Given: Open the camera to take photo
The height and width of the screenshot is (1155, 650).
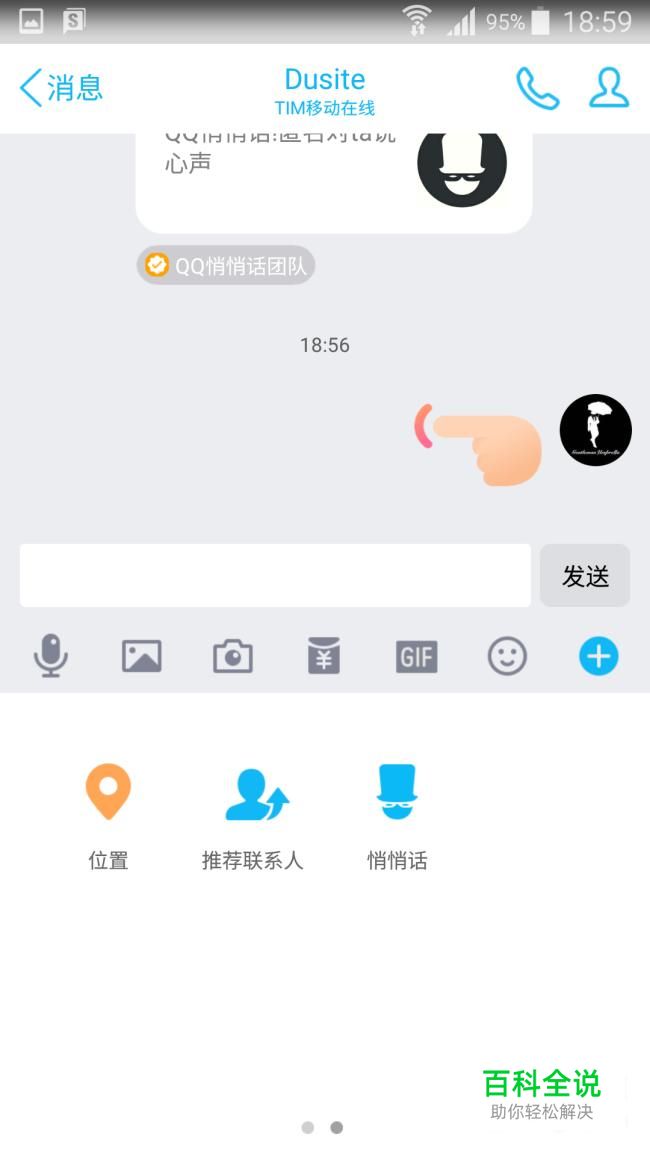Looking at the screenshot, I should point(233,656).
